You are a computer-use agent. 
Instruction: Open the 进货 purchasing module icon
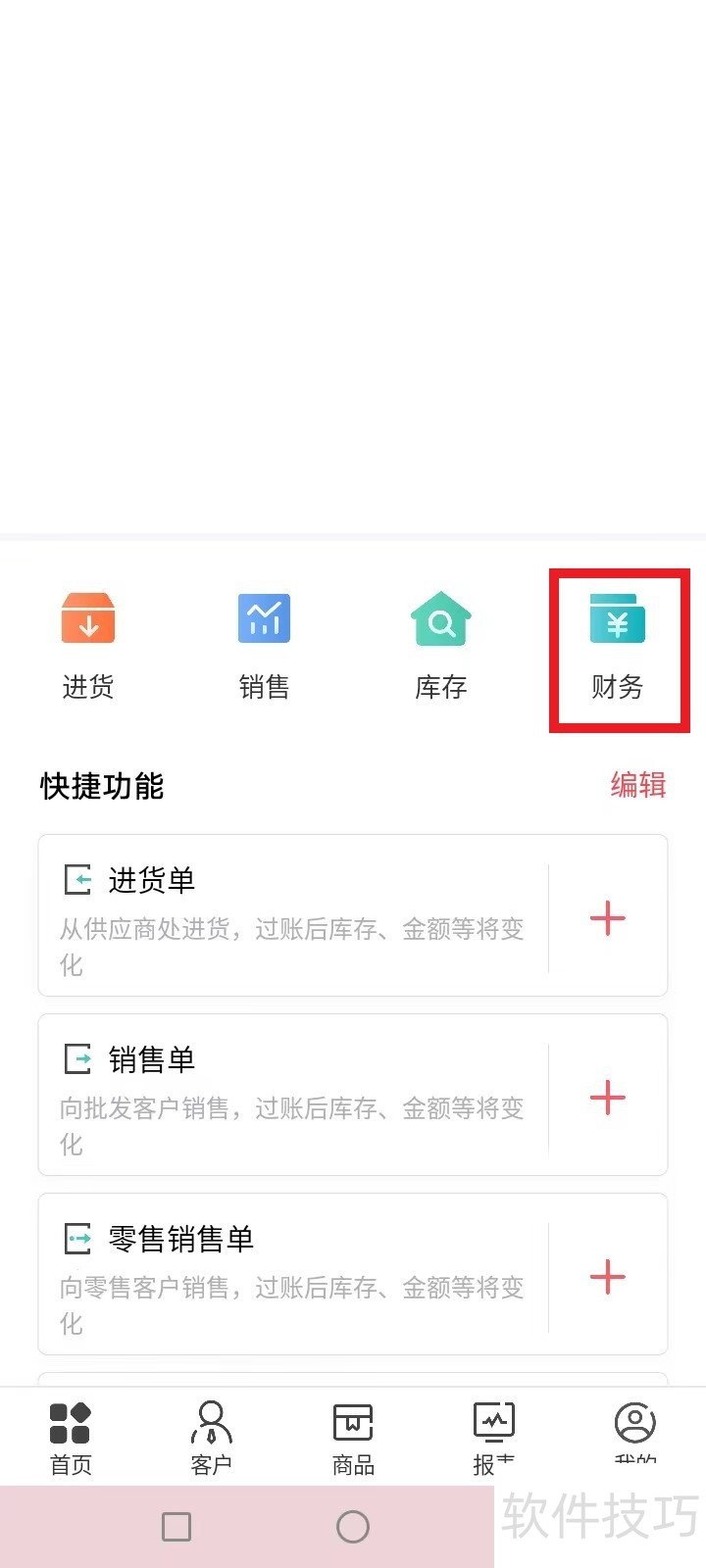[x=88, y=618]
